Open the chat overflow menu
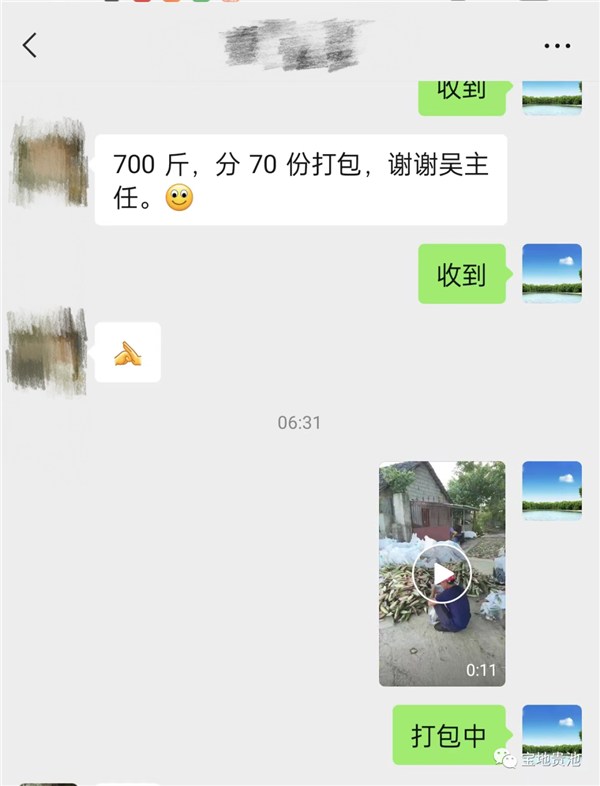The width and height of the screenshot is (600, 786). tap(557, 46)
